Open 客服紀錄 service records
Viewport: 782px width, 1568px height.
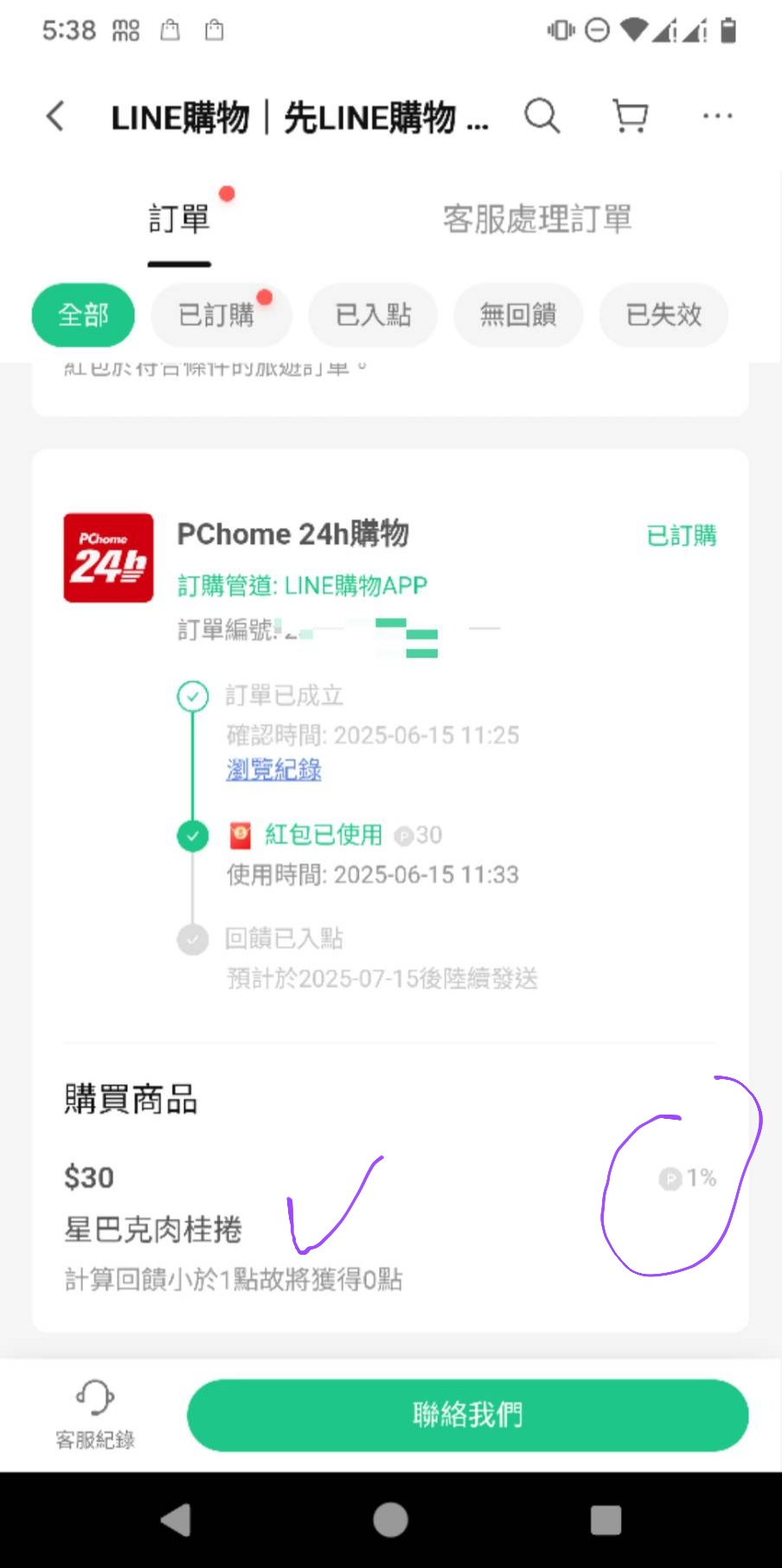(x=95, y=1415)
